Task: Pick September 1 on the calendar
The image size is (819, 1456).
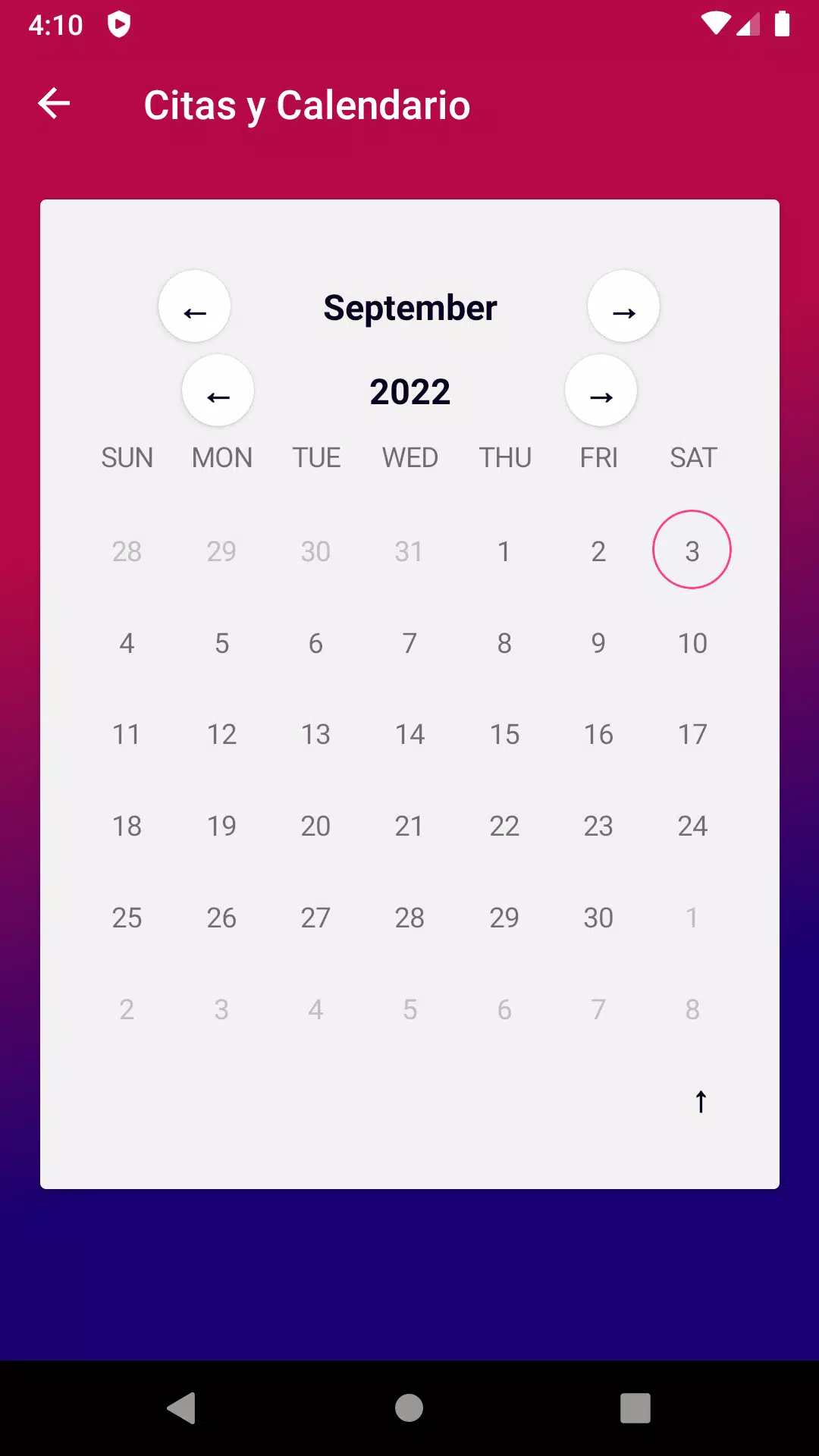Action: [x=504, y=551]
